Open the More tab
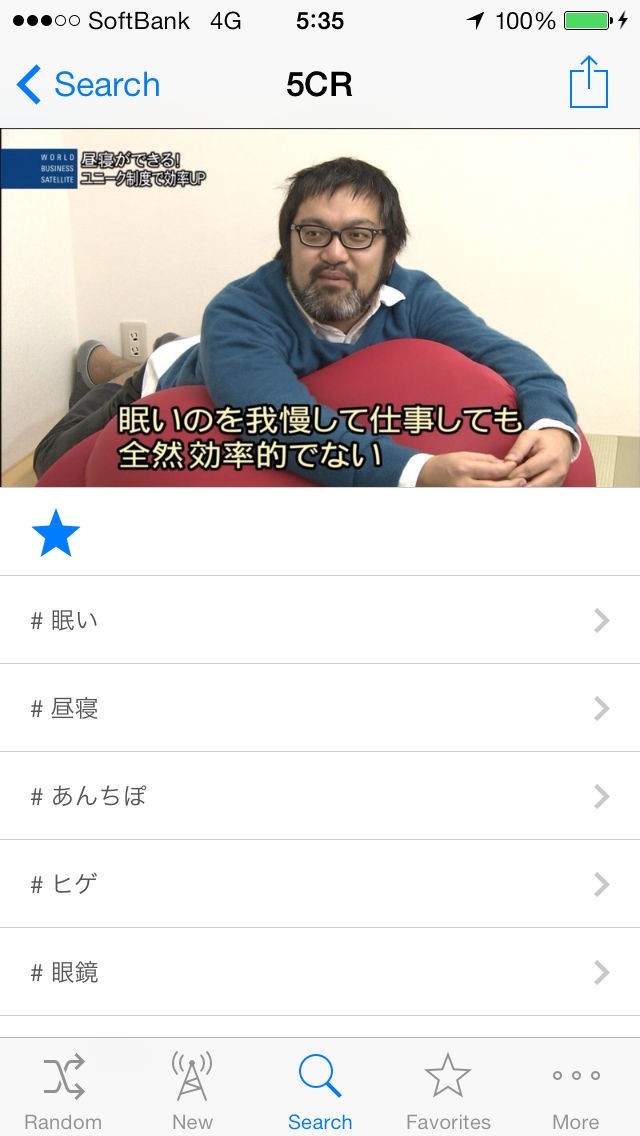The image size is (640, 1136). pos(576,1090)
